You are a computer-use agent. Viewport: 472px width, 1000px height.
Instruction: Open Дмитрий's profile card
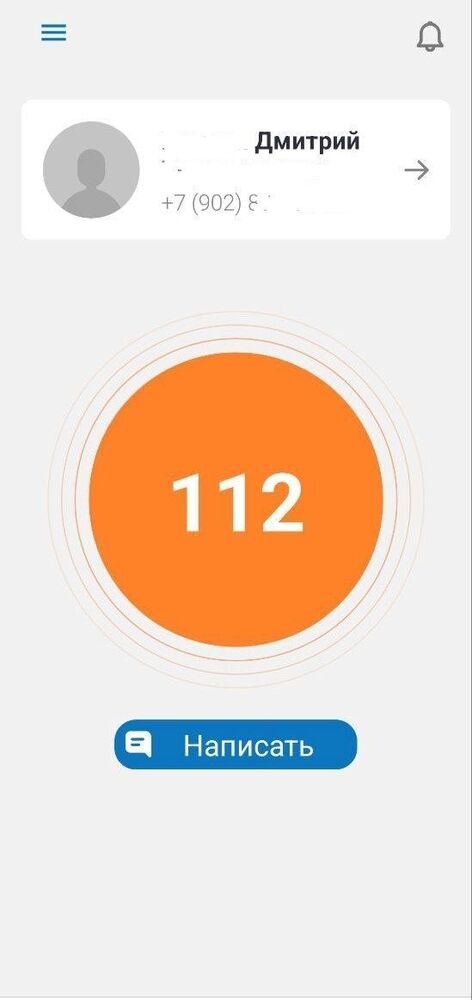coord(235,170)
